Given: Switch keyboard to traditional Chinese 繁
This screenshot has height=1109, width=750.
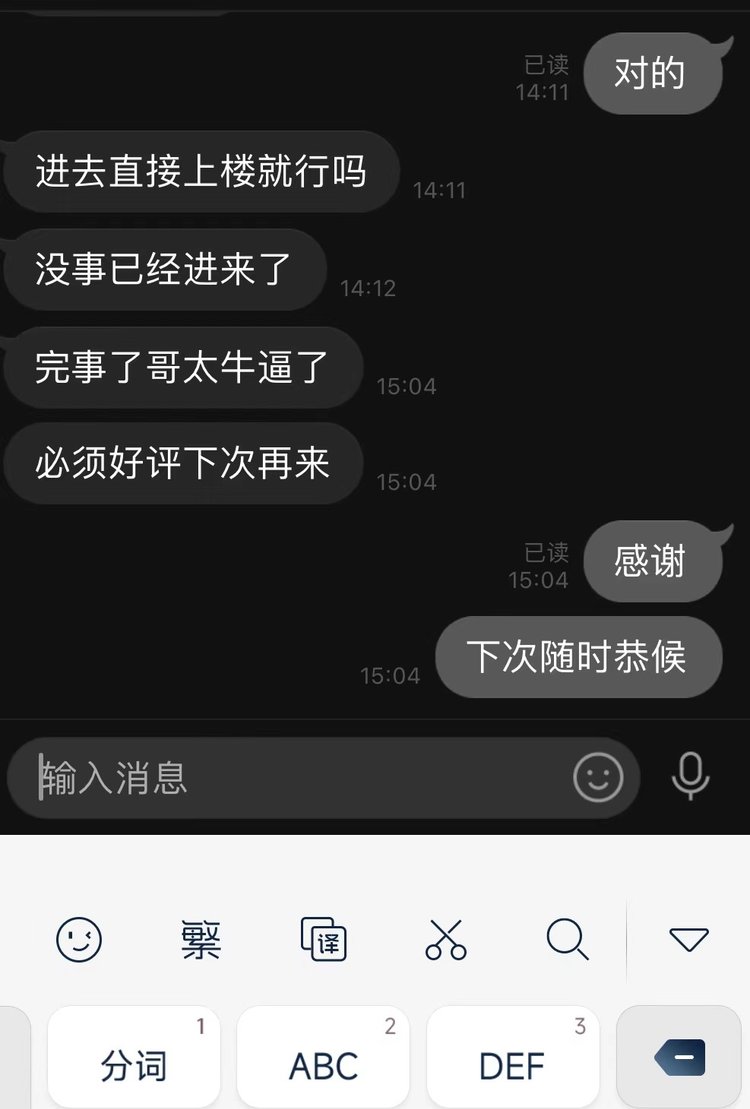Looking at the screenshot, I should pyautogui.click(x=201, y=940).
